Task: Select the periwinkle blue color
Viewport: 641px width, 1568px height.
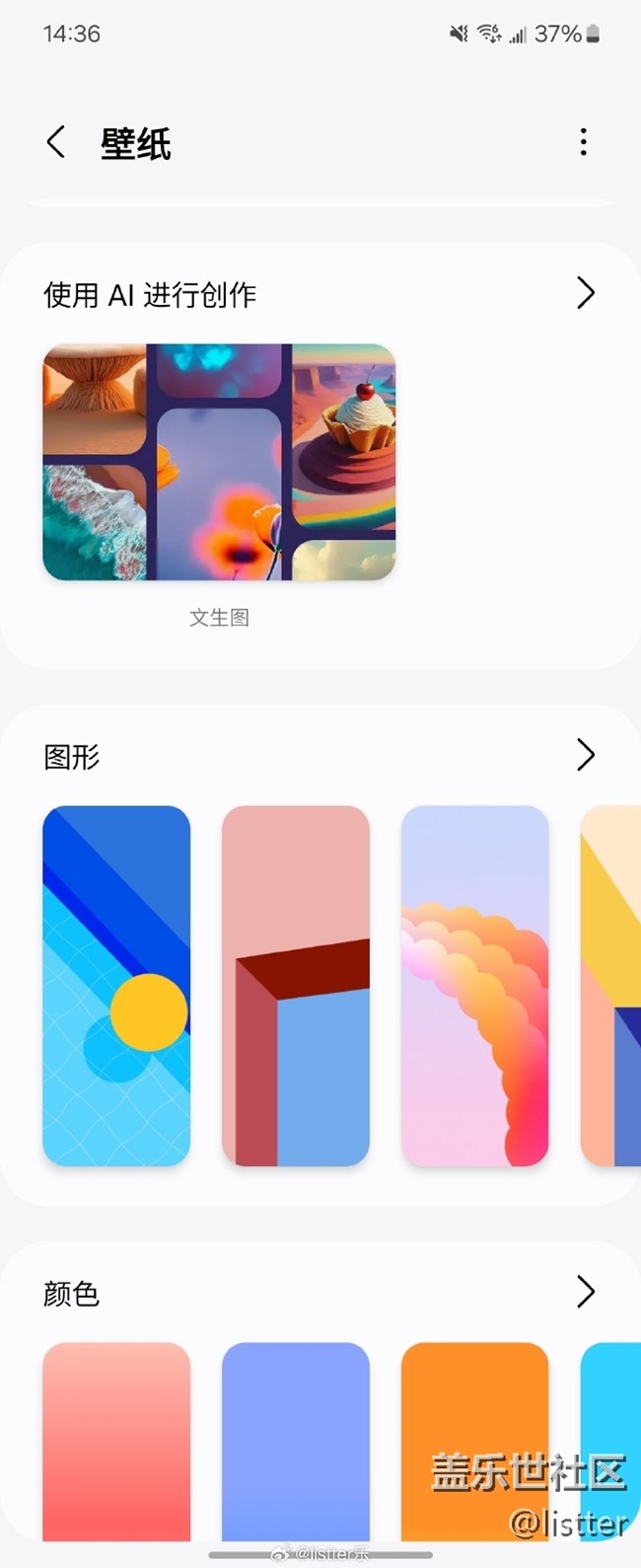Action: (296, 1439)
